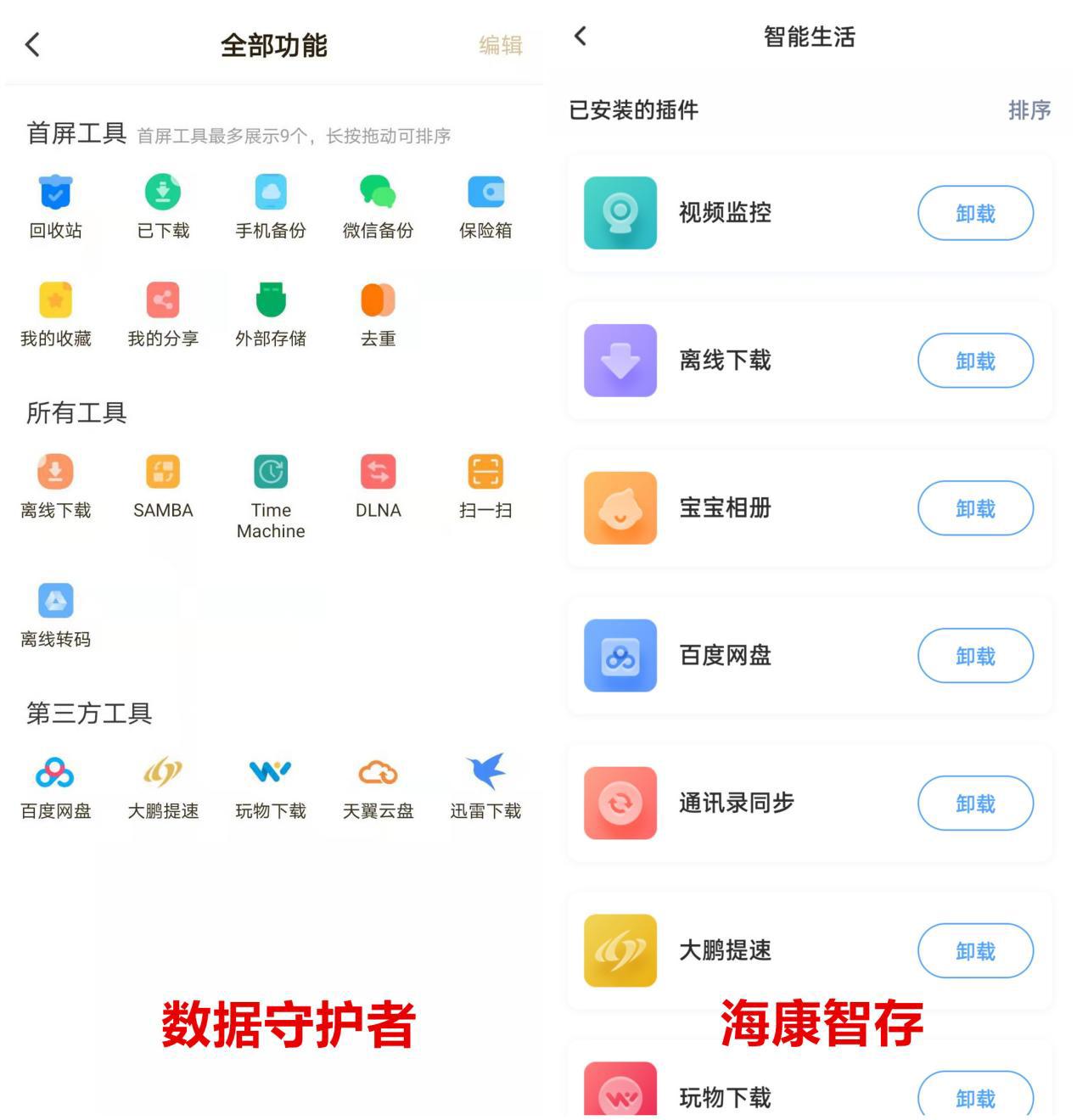This screenshot has height=1120, width=1077.
Task: Open the 回收站 (Recycle Bin) tool
Action: (x=54, y=193)
